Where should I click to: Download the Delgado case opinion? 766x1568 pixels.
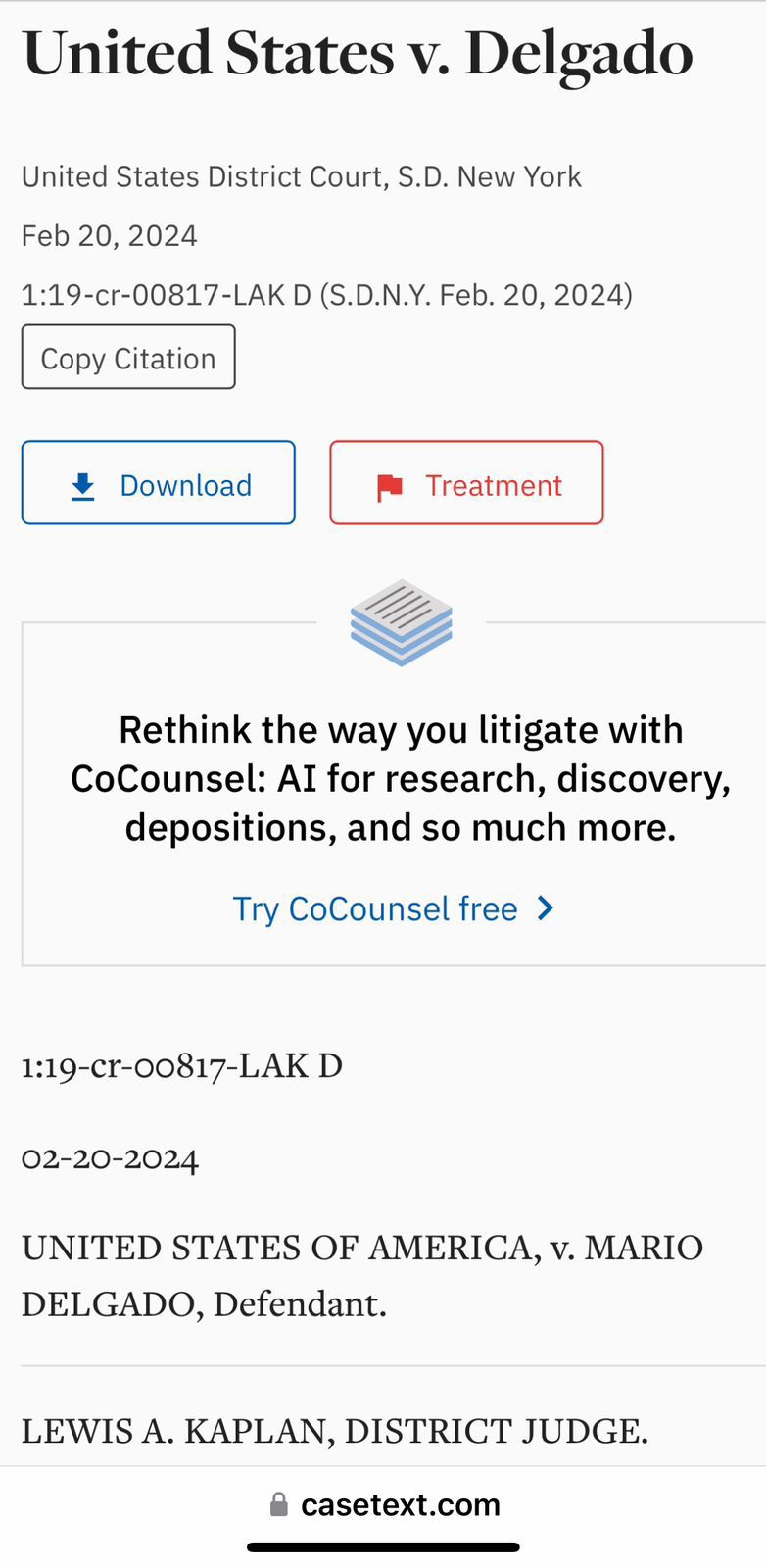pos(159,483)
